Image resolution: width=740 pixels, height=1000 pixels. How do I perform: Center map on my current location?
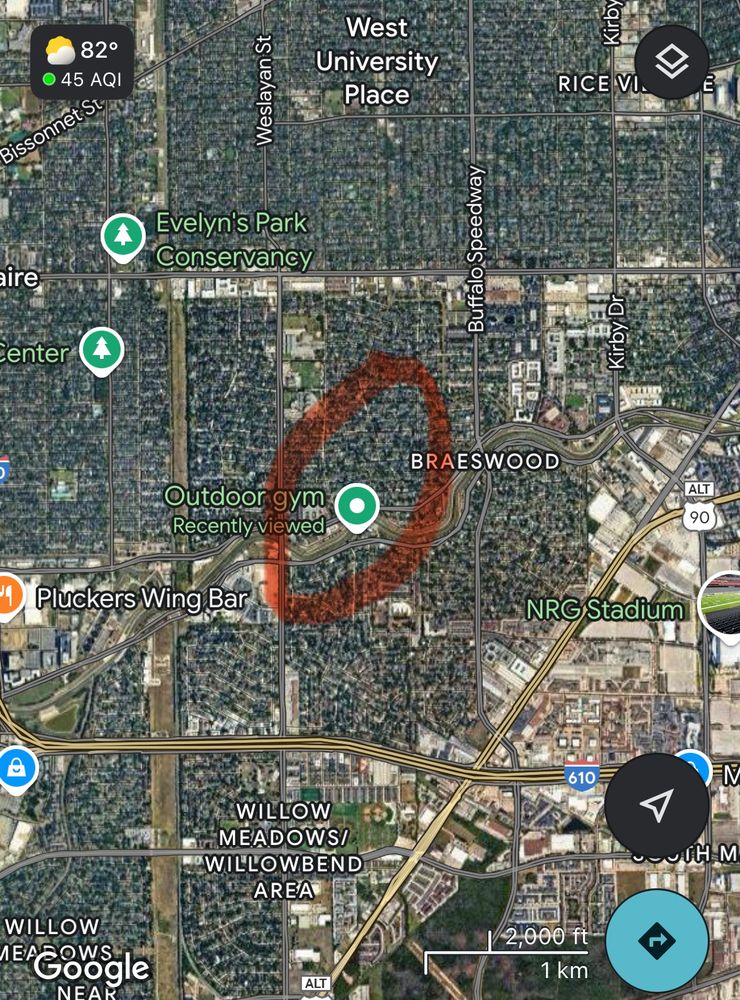coord(656,805)
